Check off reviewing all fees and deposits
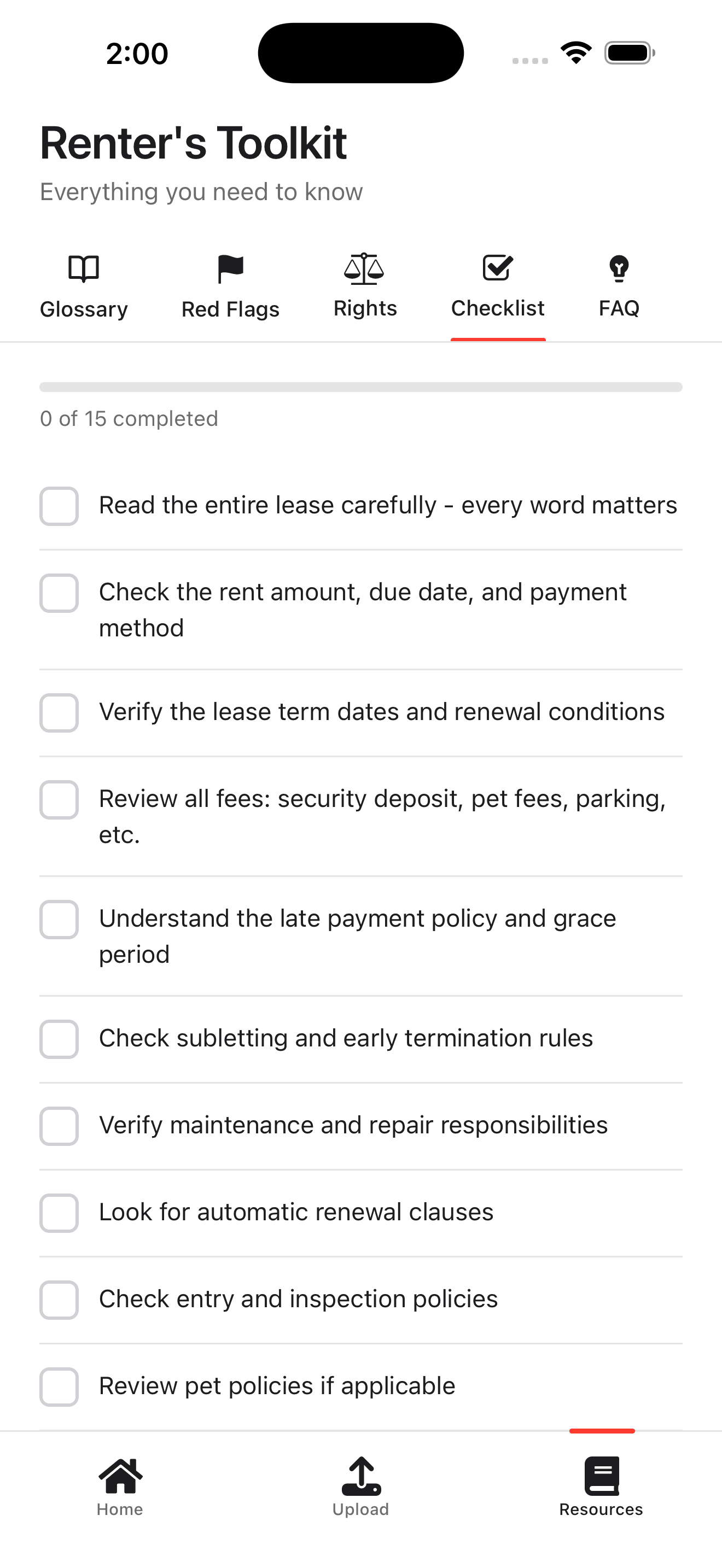 [59, 800]
